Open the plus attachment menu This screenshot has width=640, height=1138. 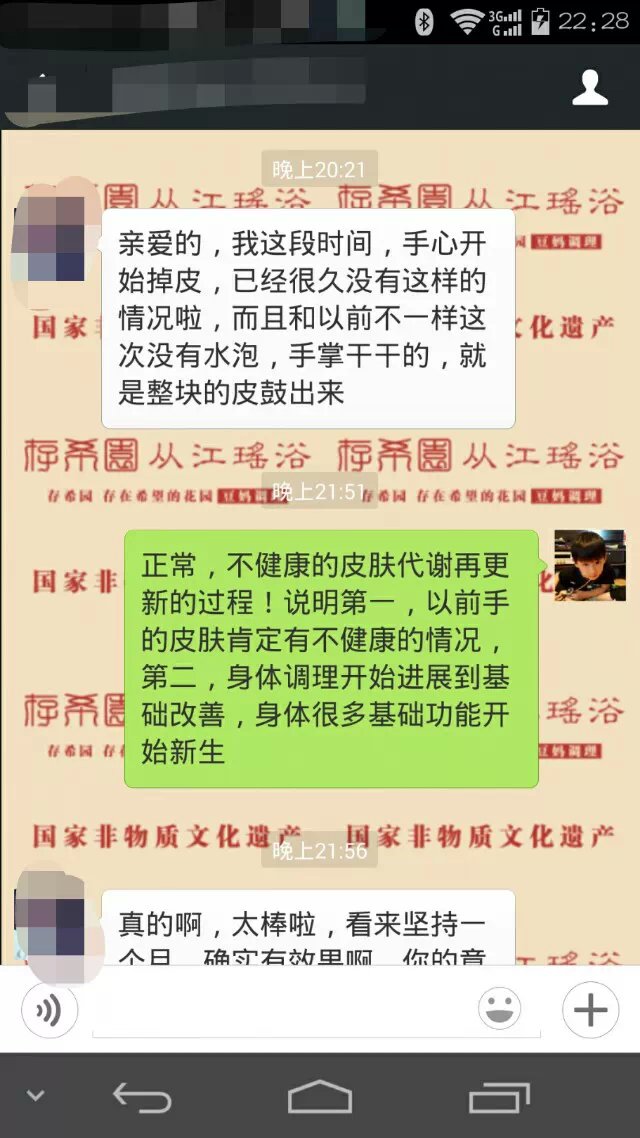point(590,1010)
